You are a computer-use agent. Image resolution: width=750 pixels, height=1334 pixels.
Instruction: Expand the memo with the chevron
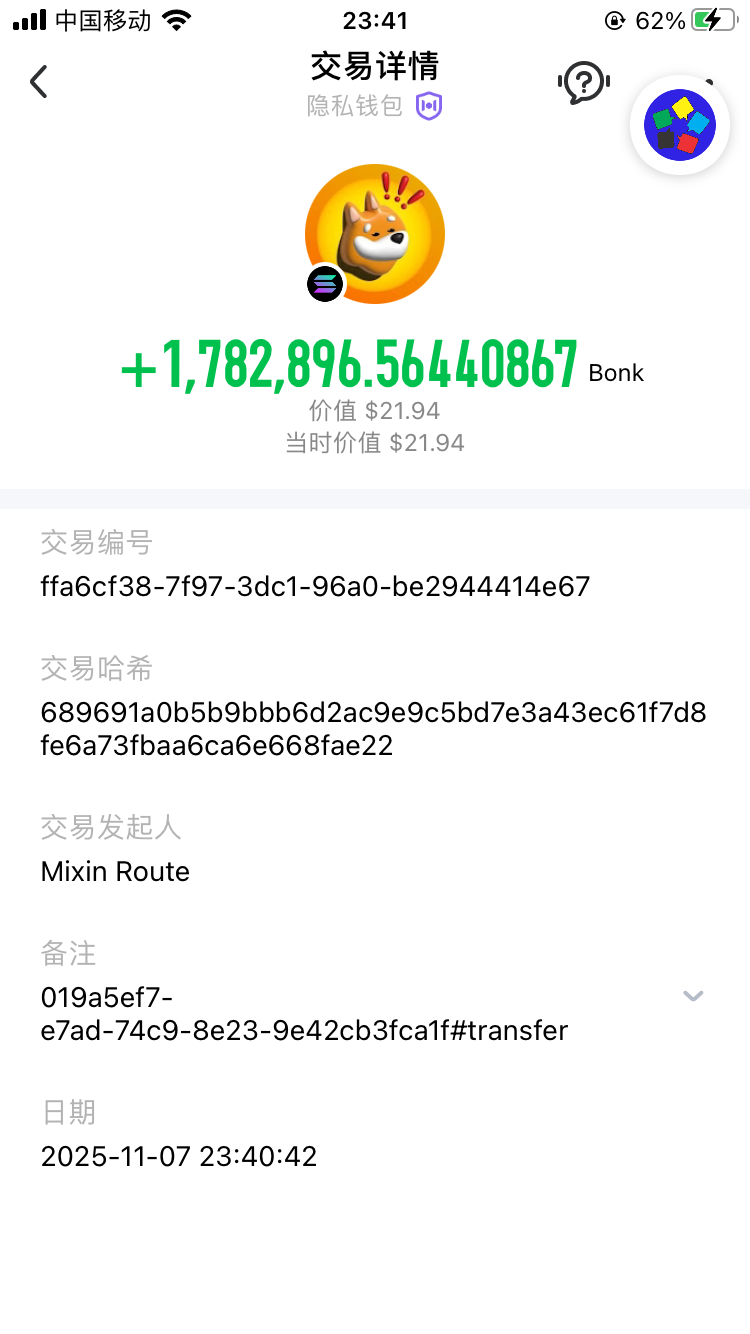(x=693, y=996)
